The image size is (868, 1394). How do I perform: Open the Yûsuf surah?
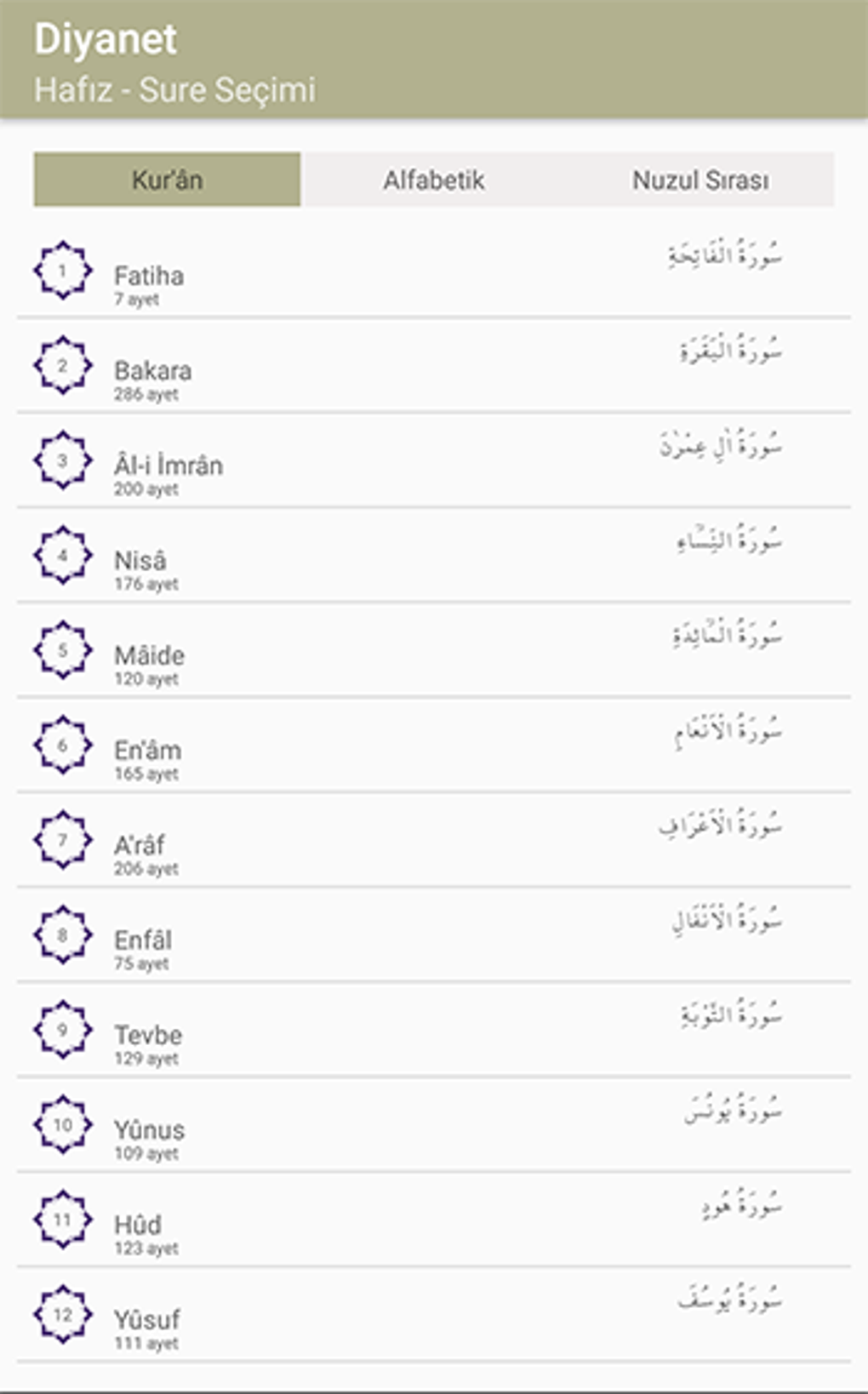click(x=147, y=1320)
